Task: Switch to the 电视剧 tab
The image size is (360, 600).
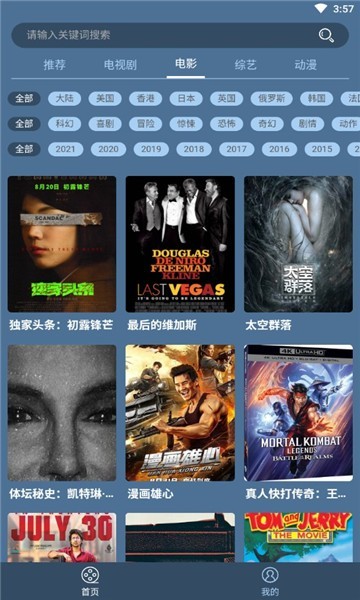Action: tap(120, 65)
